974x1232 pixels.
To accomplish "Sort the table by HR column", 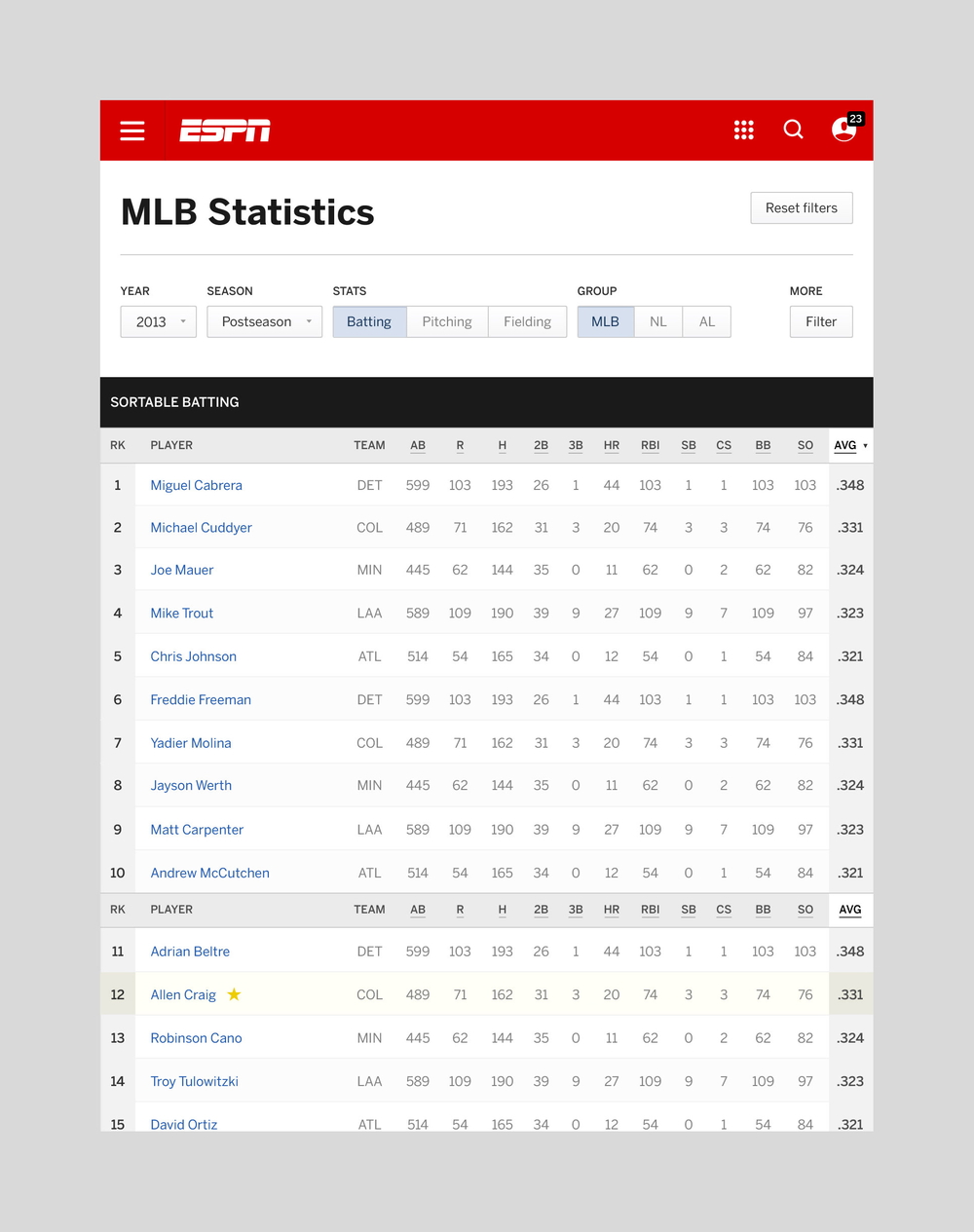I will pos(612,445).
